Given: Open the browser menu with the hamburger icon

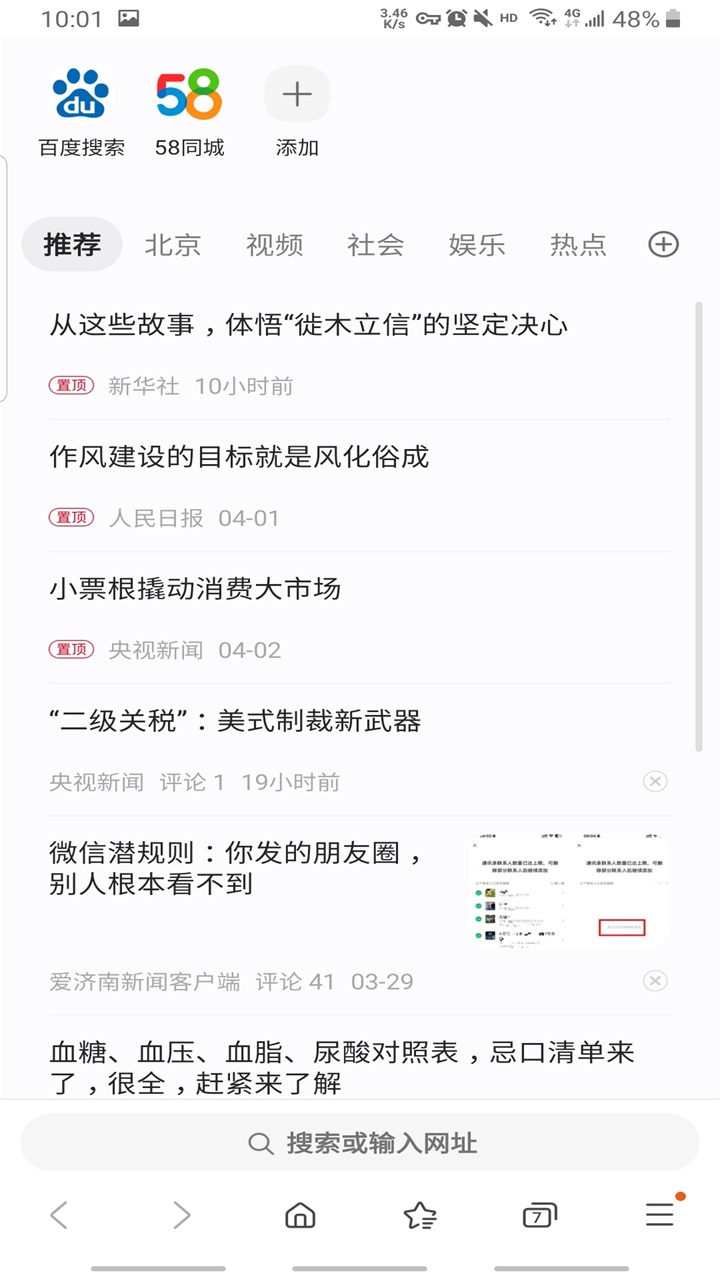Looking at the screenshot, I should click(x=659, y=1215).
